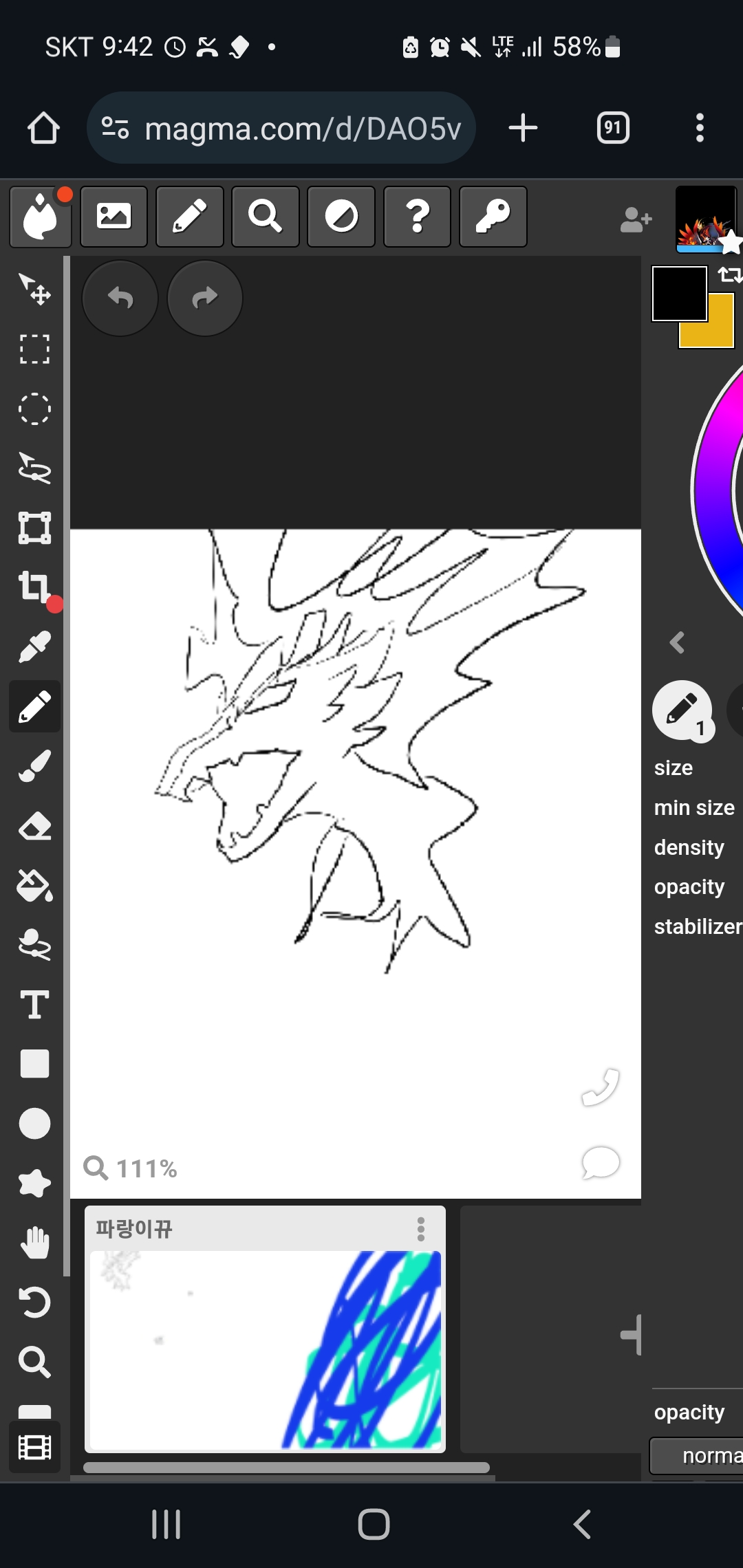Redo the undone stroke
Viewport: 743px width, 1568px height.
205,298
